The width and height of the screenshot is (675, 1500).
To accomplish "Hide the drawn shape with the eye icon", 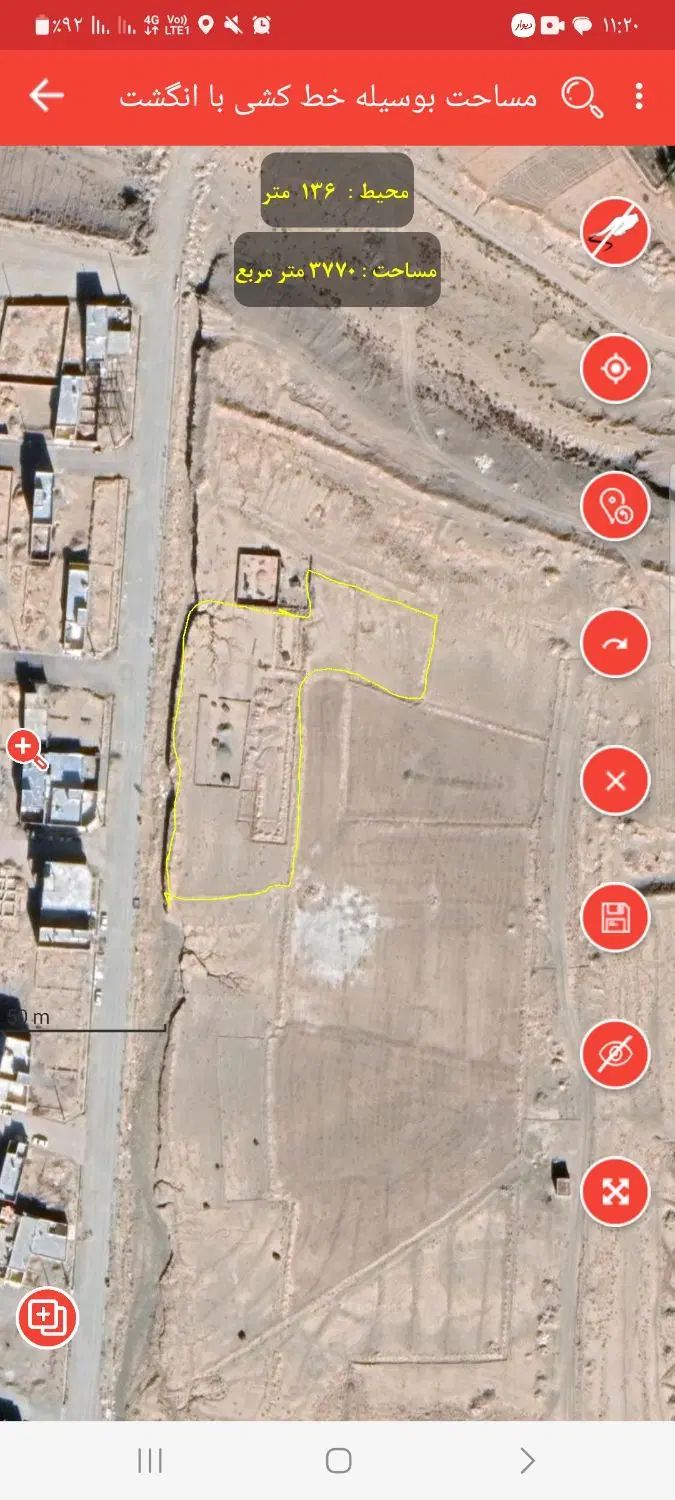I will (615, 1054).
